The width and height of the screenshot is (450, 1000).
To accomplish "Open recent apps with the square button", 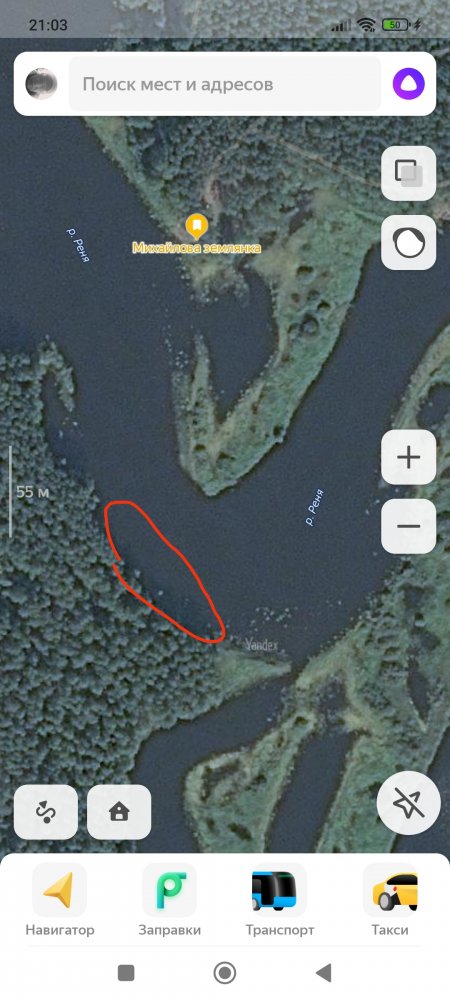I will click(126, 973).
